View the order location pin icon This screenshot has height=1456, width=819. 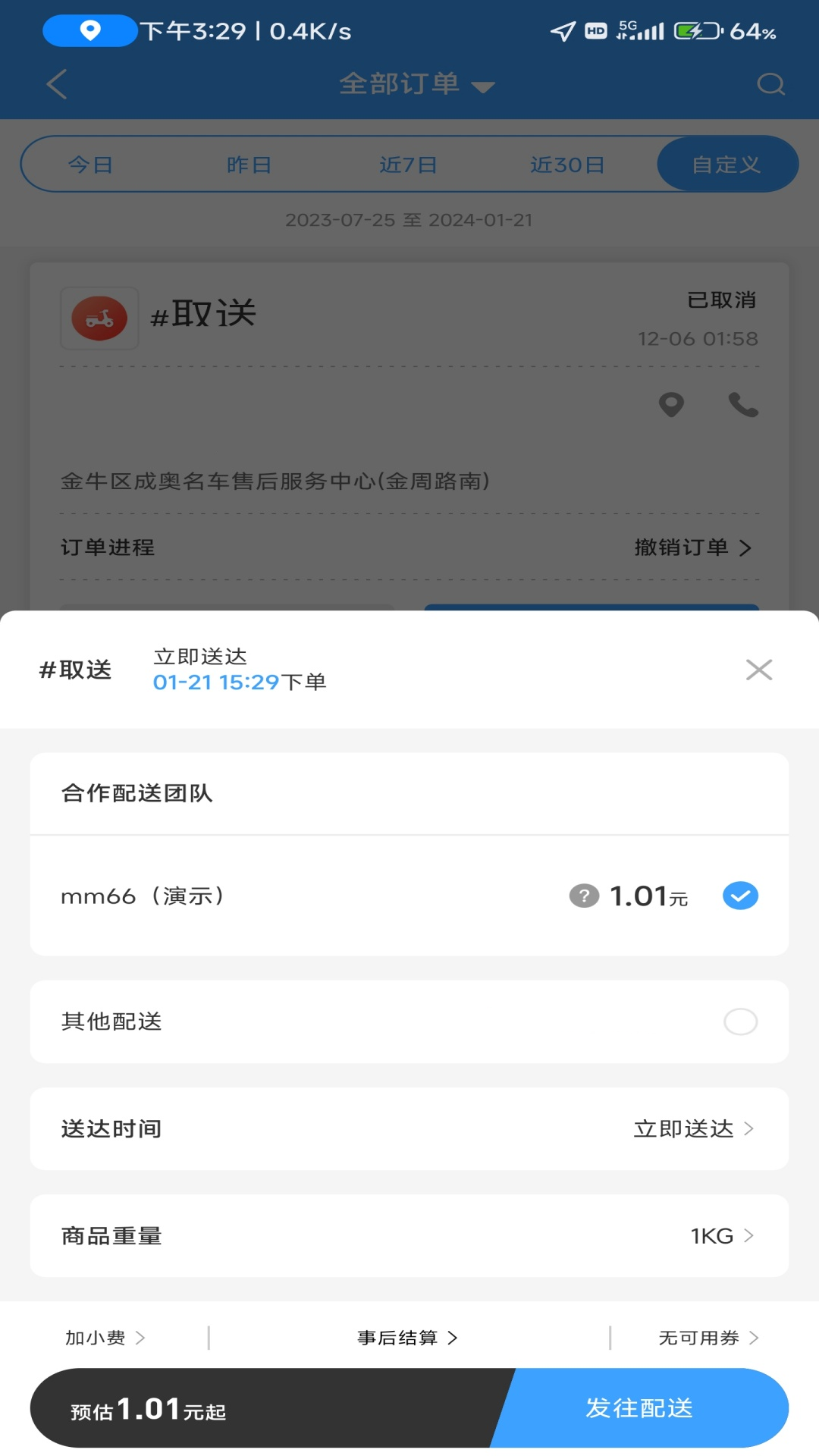click(x=670, y=406)
